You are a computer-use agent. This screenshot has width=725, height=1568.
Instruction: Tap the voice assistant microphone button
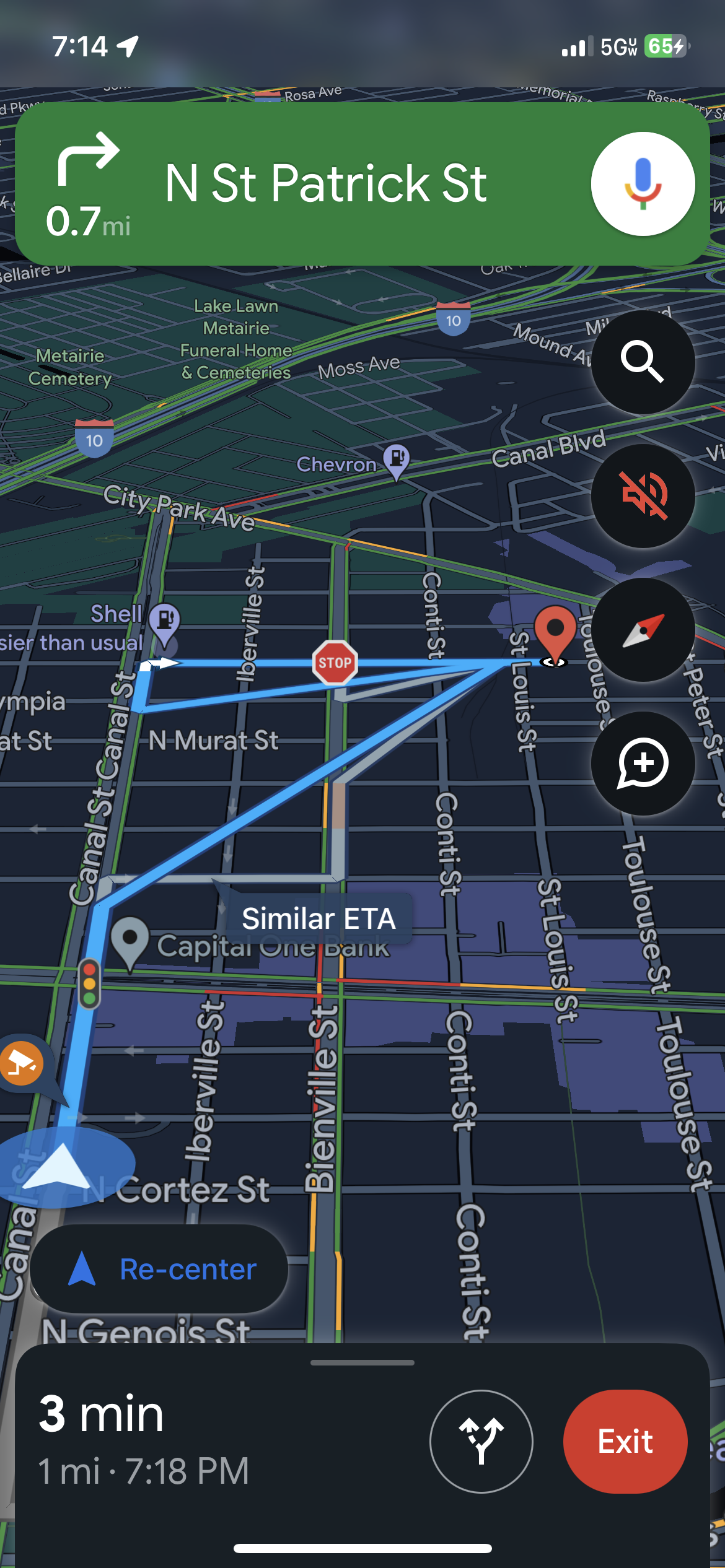(643, 184)
